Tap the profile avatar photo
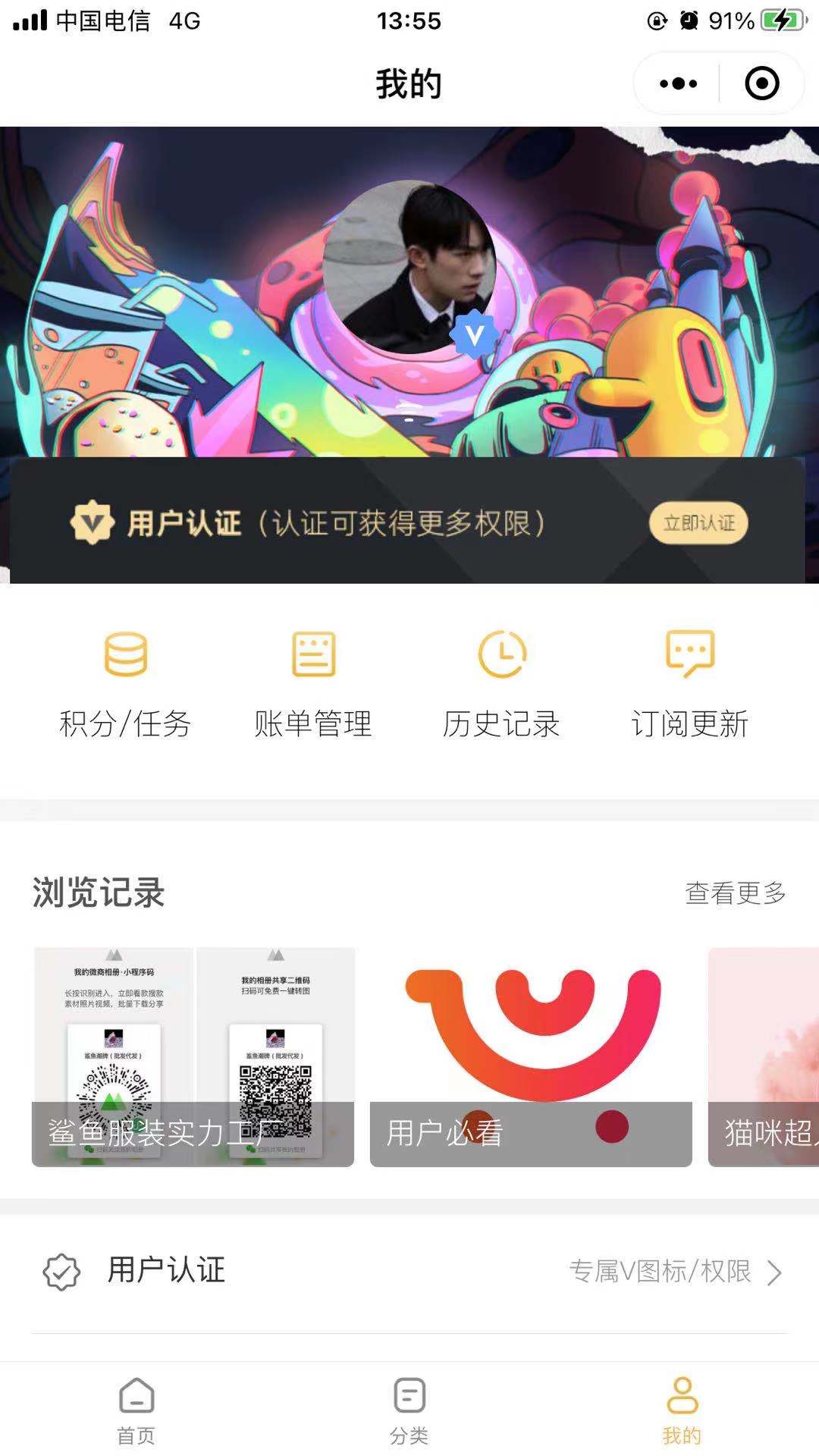 click(409, 267)
